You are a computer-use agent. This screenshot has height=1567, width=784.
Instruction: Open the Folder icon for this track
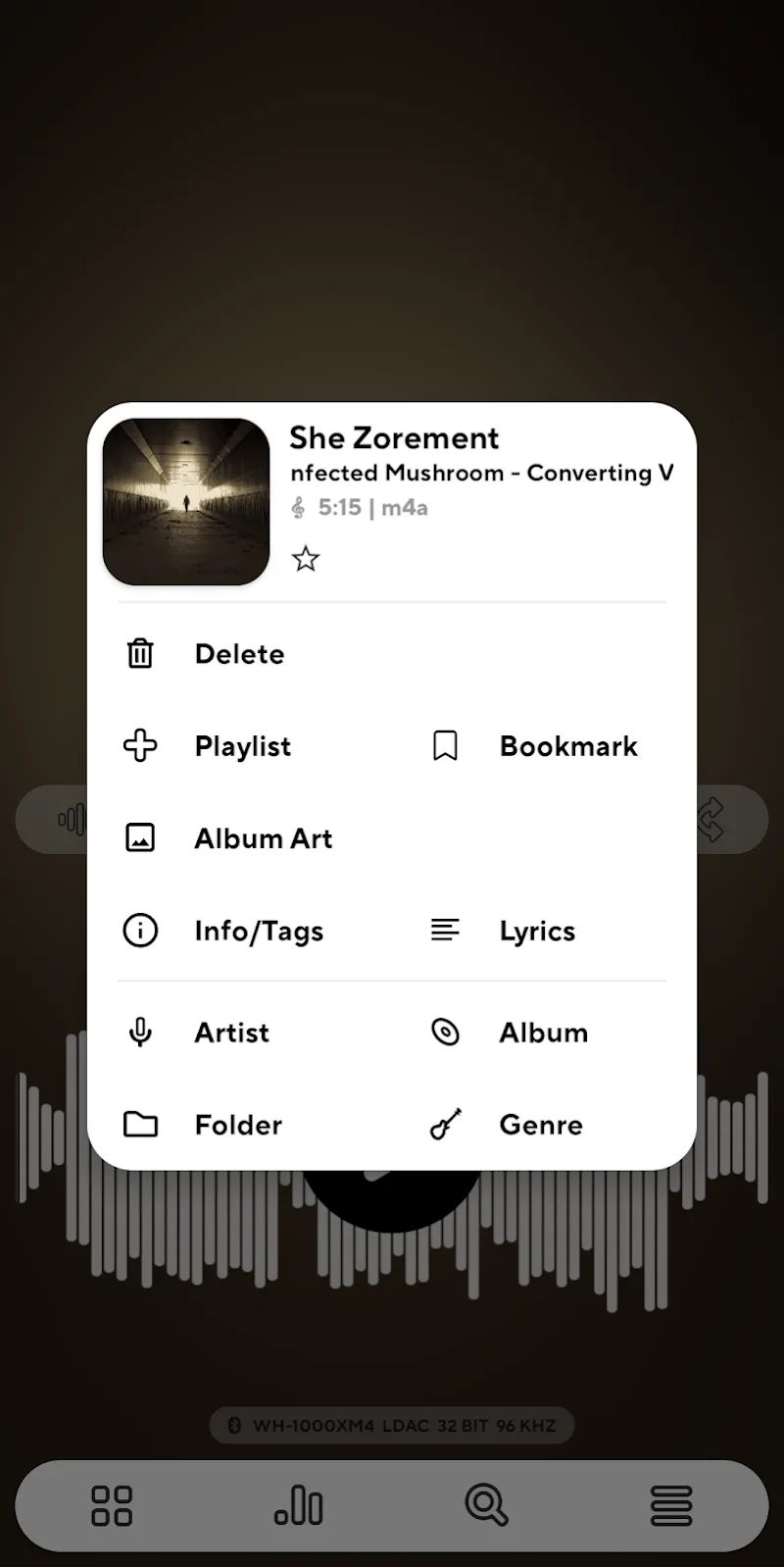point(140,1125)
